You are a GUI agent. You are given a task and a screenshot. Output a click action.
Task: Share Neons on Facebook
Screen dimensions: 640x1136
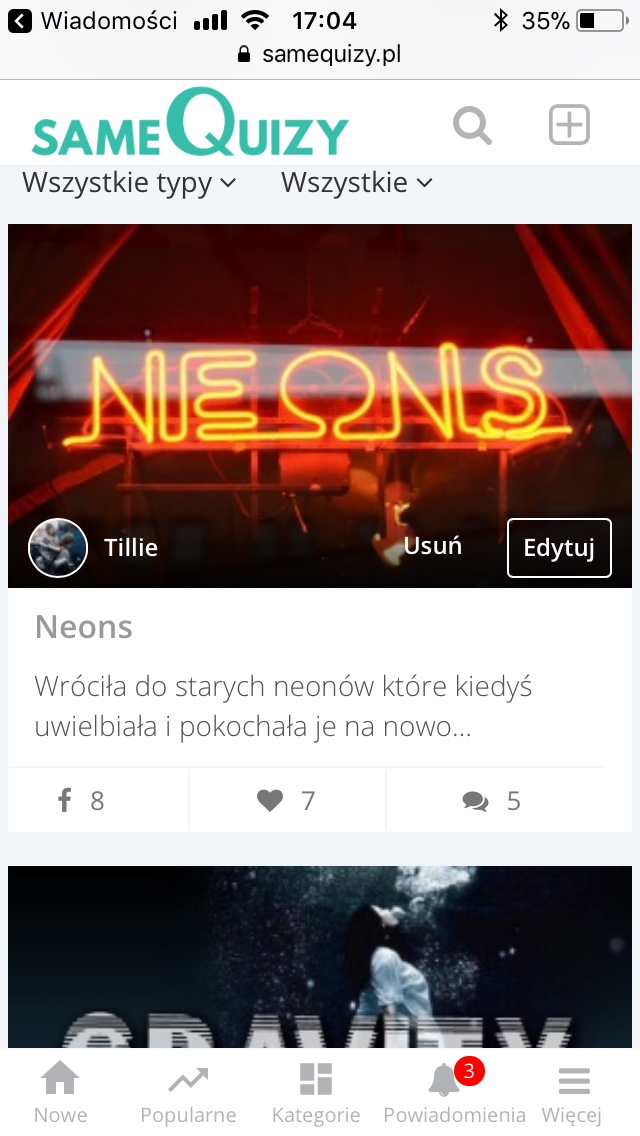pyautogui.click(x=81, y=801)
